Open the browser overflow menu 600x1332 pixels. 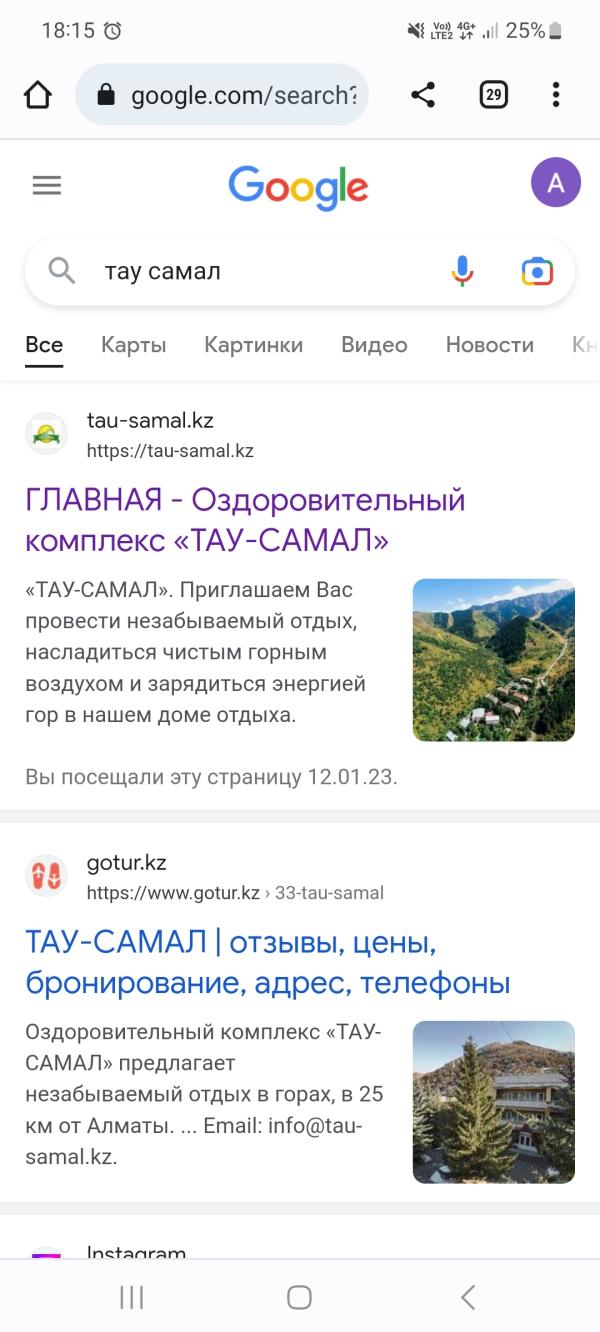pyautogui.click(x=556, y=95)
